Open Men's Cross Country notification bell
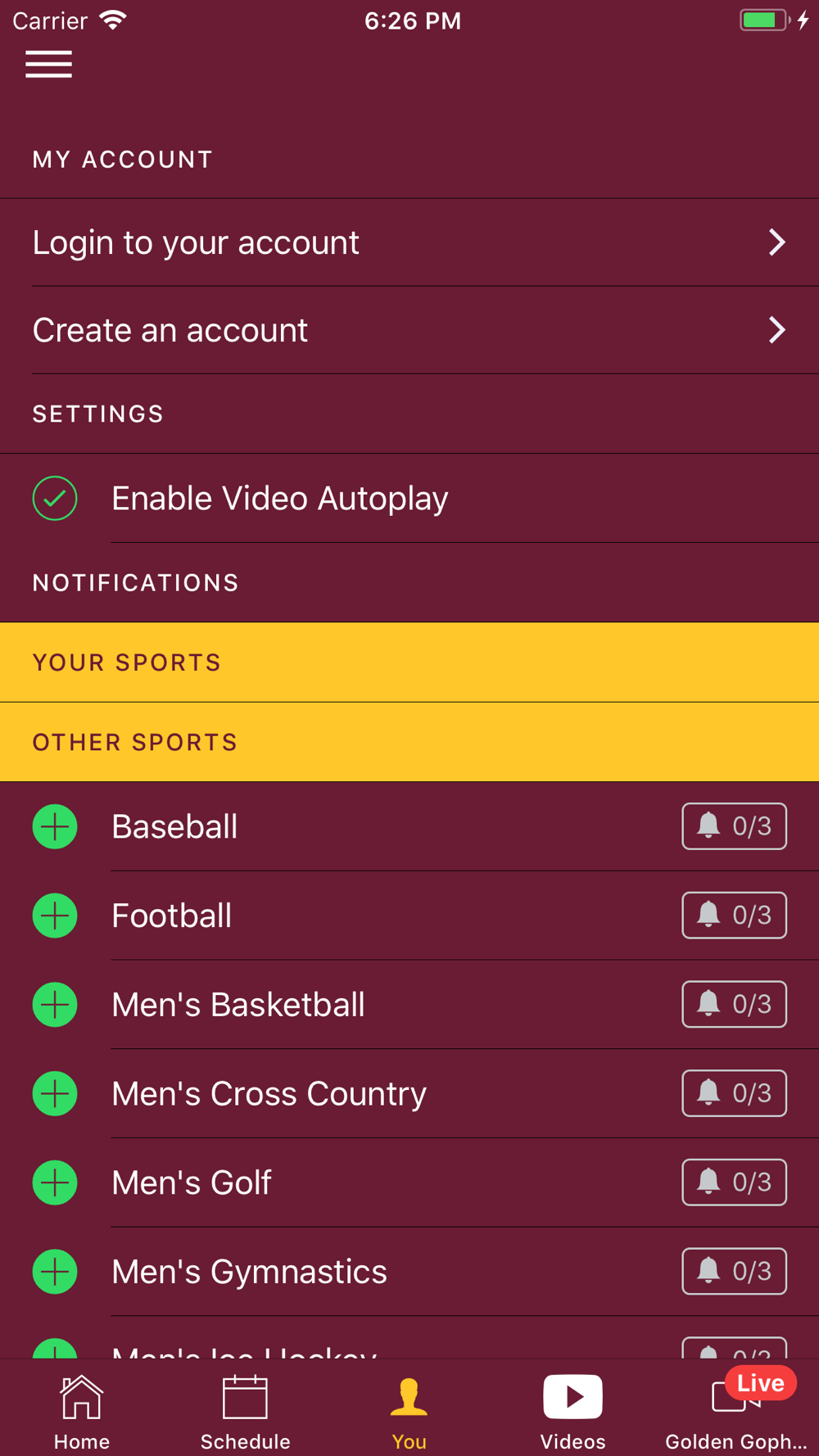Viewport: 819px width, 1456px height. 734,1093
